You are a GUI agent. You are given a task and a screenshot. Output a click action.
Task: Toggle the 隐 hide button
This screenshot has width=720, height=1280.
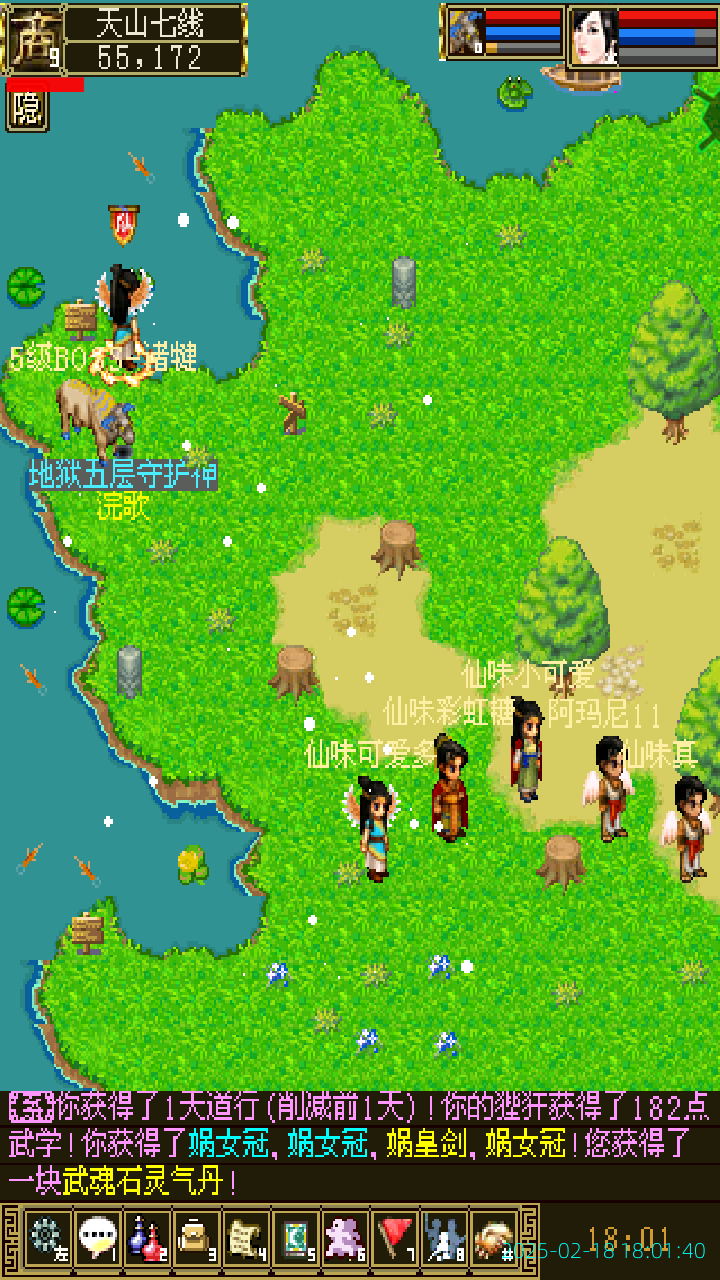(27, 110)
